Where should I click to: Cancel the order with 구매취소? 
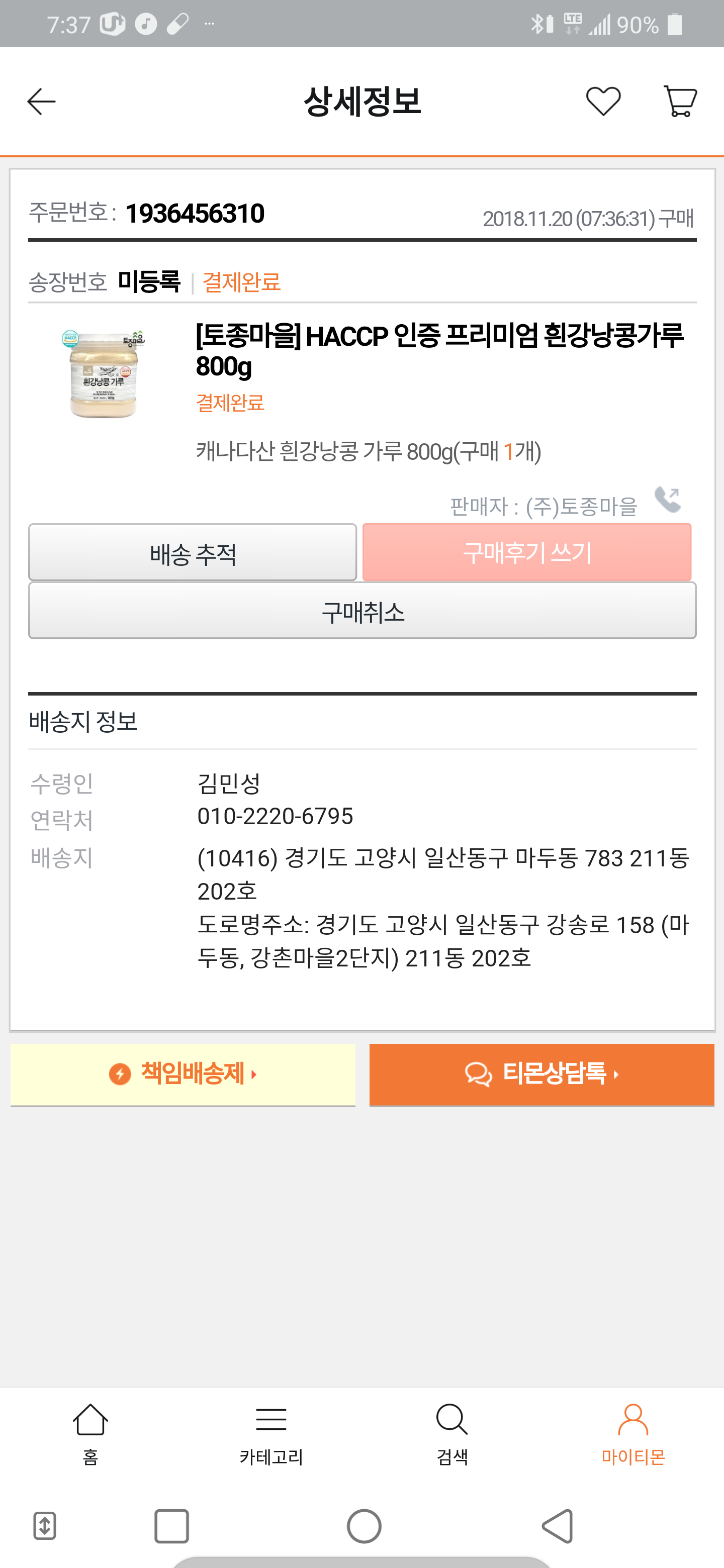[363, 611]
